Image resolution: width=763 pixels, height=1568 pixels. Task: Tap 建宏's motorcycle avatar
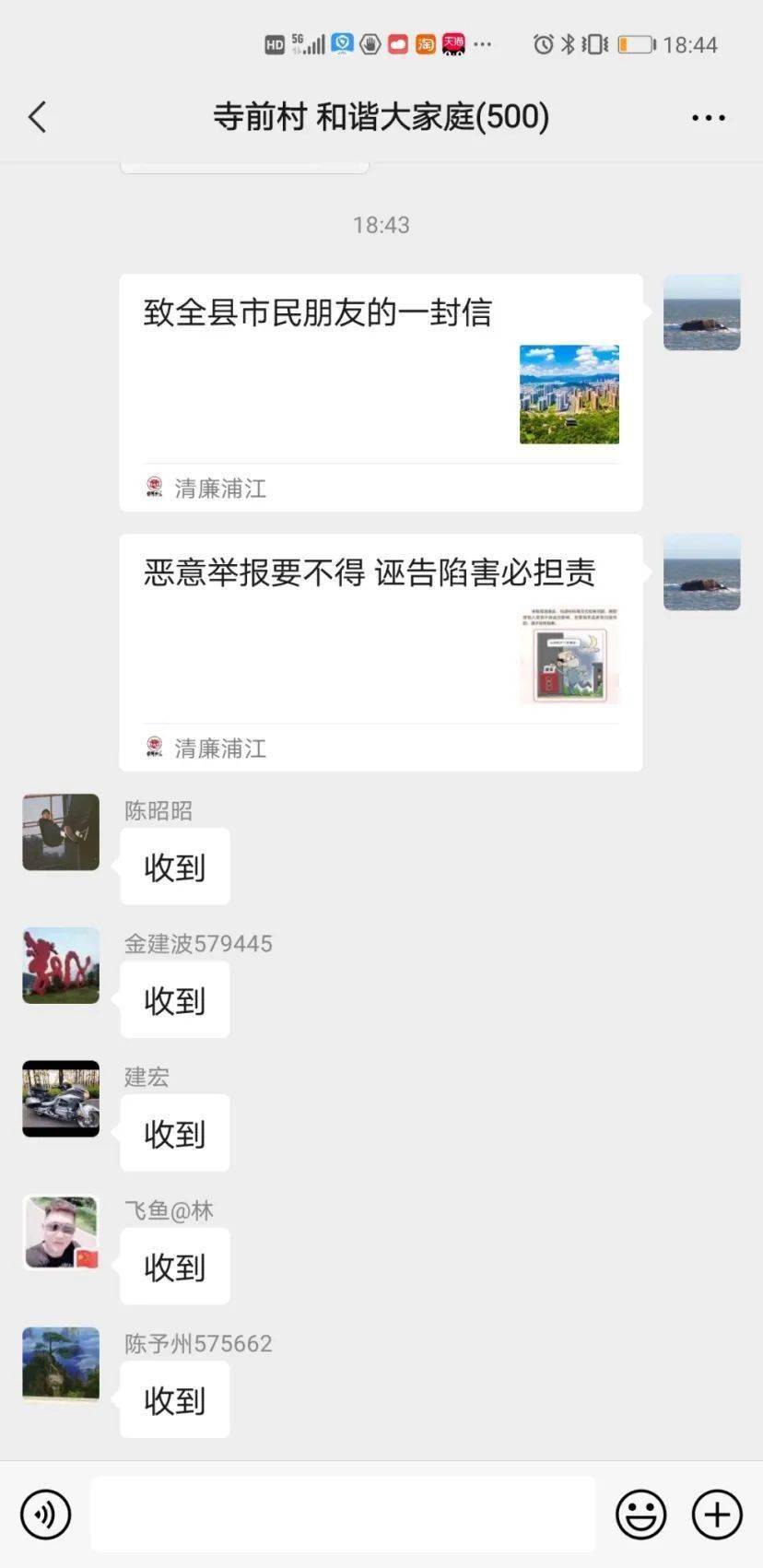pyautogui.click(x=61, y=1098)
